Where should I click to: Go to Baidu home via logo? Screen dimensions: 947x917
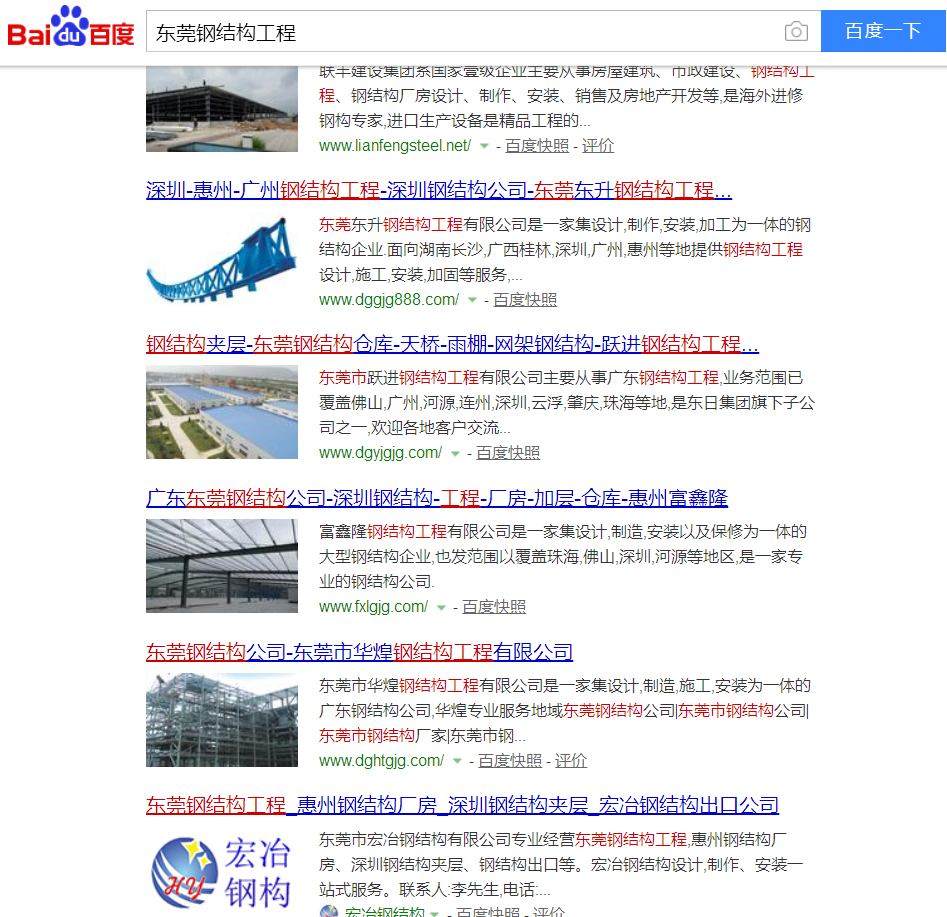click(x=71, y=28)
